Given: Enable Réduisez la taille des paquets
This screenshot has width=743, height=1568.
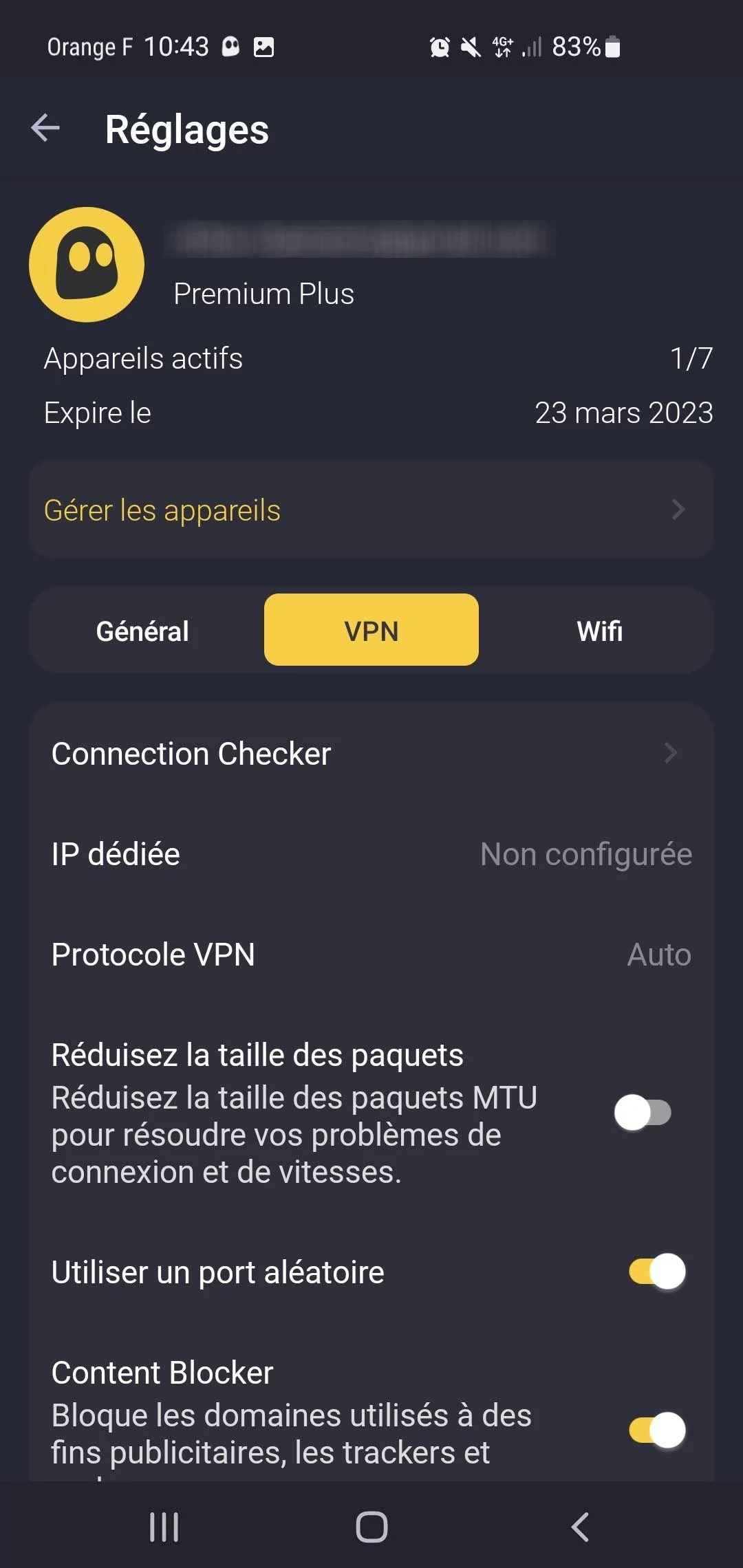Looking at the screenshot, I should click(643, 1113).
